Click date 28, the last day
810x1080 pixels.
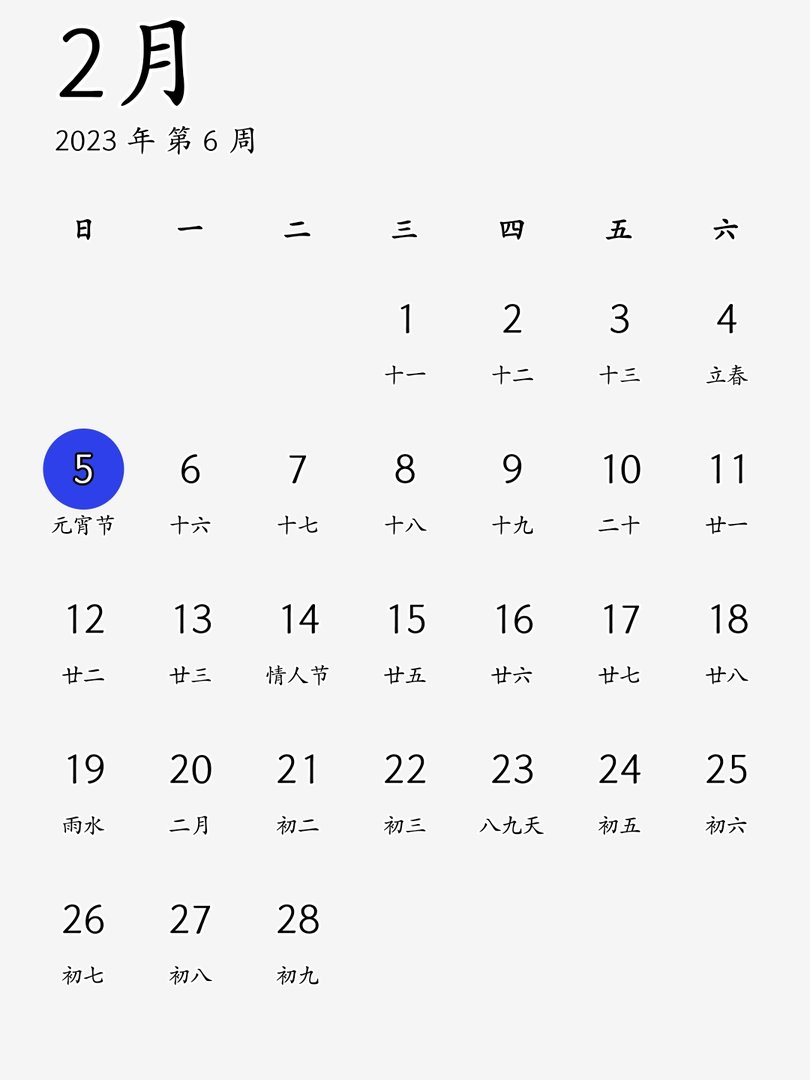click(297, 922)
